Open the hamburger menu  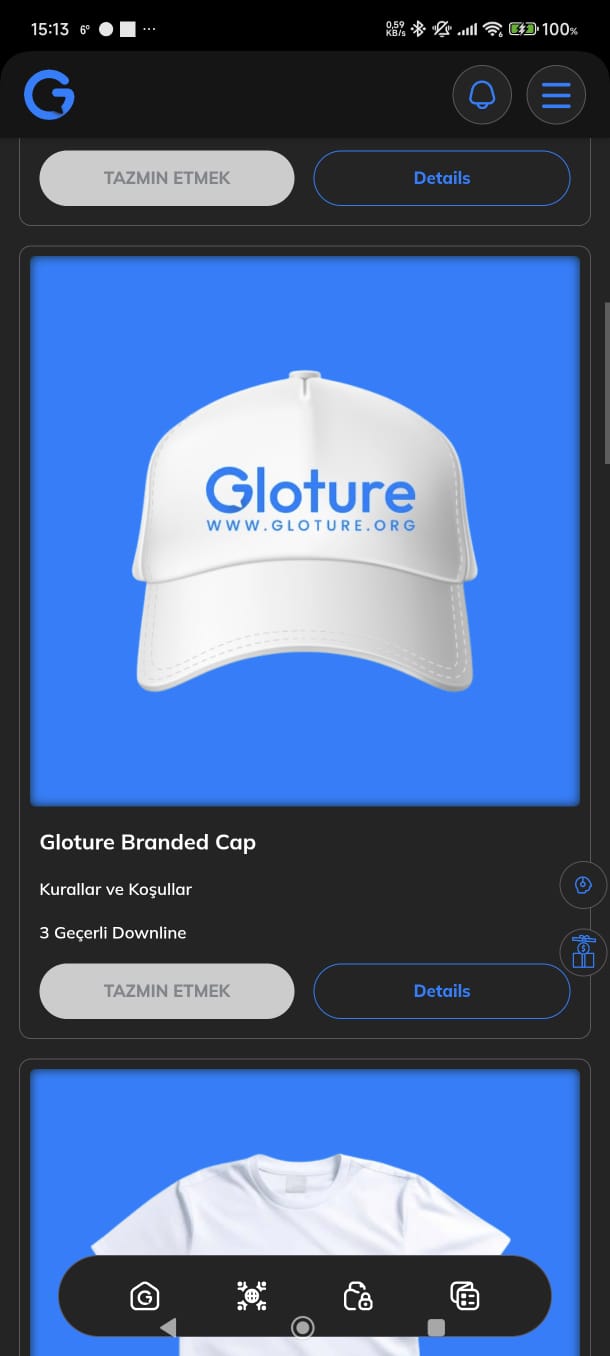[x=556, y=96]
